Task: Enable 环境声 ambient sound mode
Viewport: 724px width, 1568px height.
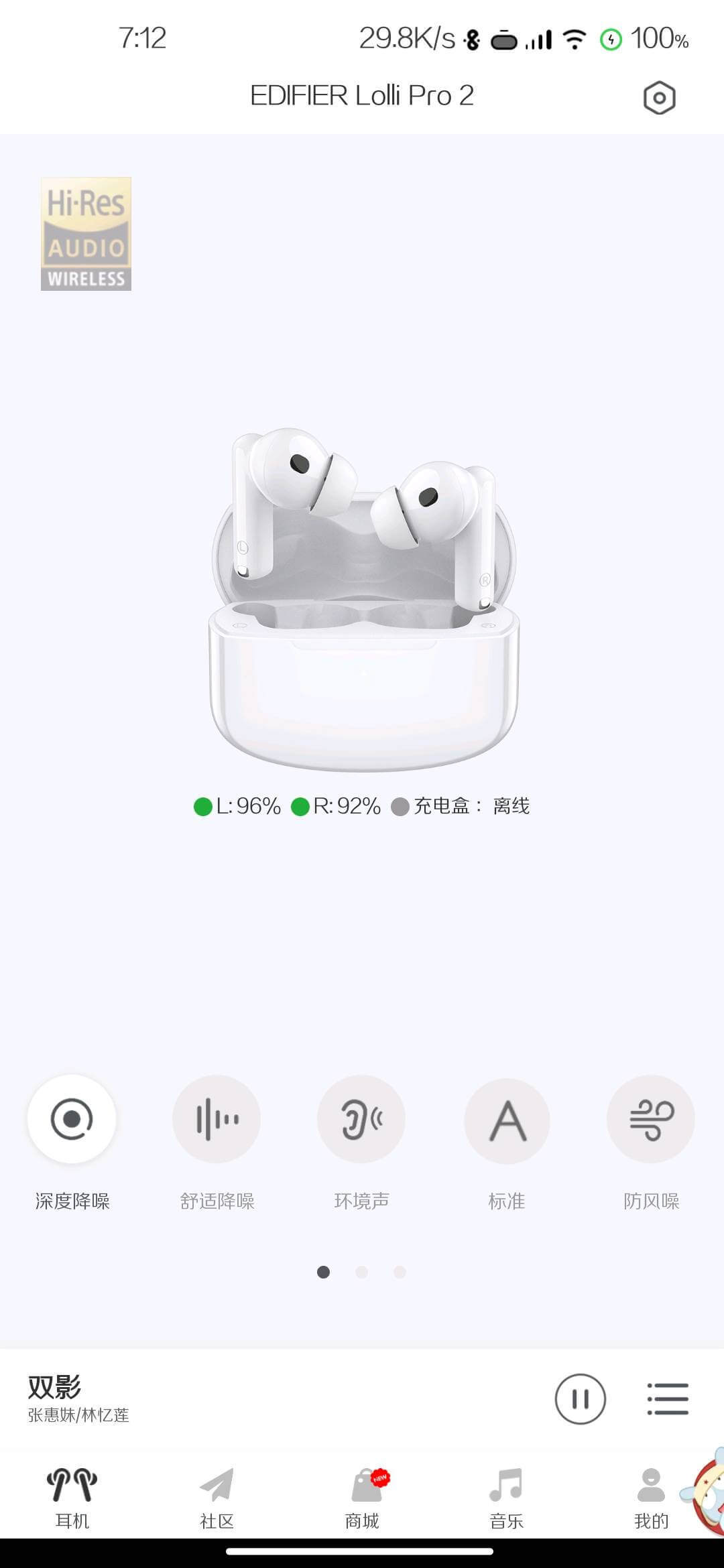Action: pyautogui.click(x=361, y=1119)
